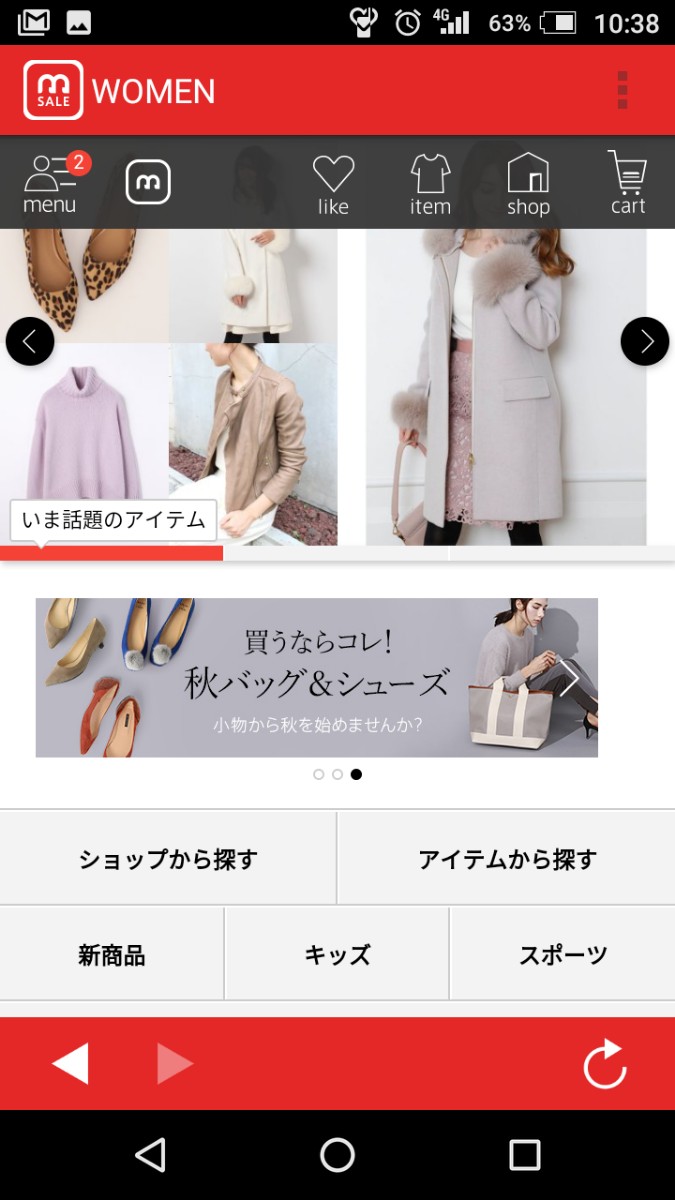Go back a page using white arrow

pos(70,1064)
